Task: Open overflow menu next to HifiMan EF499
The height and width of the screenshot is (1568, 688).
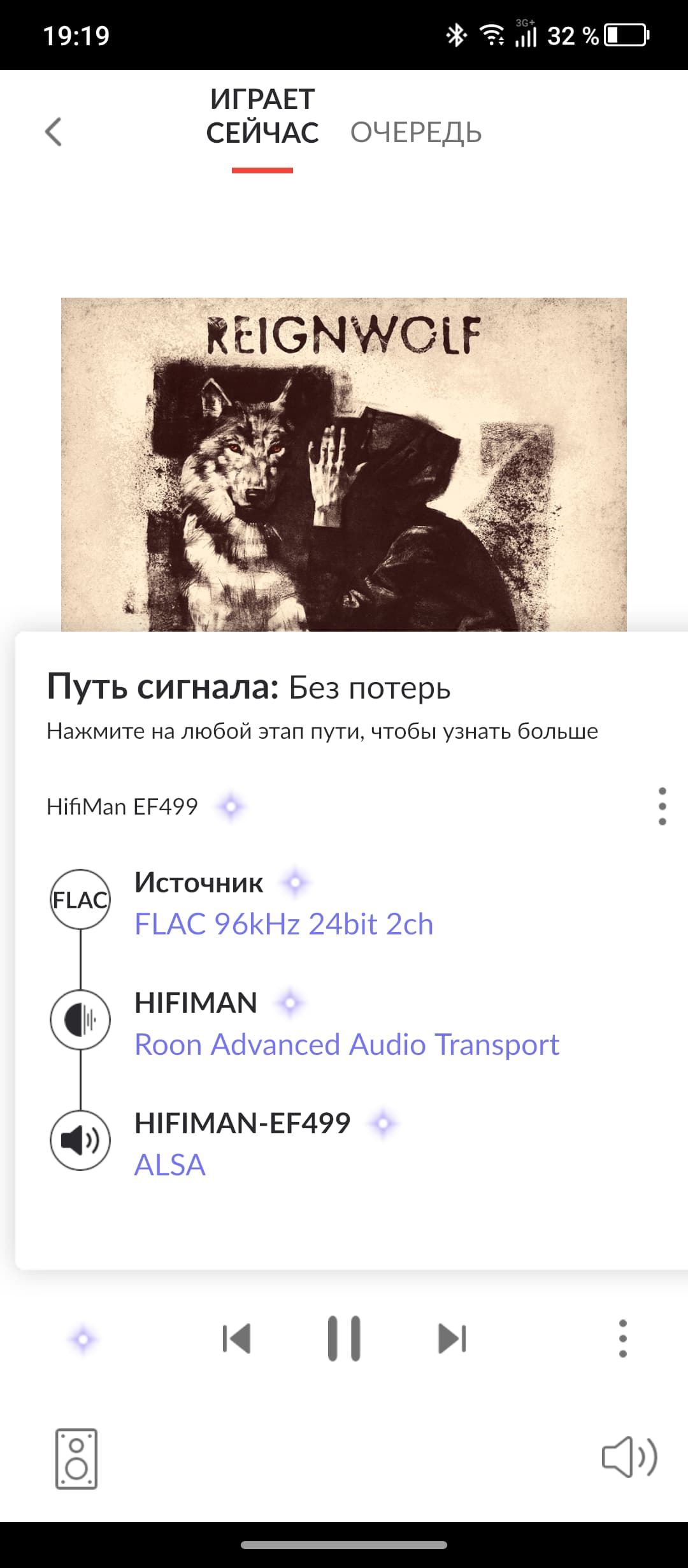Action: [663, 806]
